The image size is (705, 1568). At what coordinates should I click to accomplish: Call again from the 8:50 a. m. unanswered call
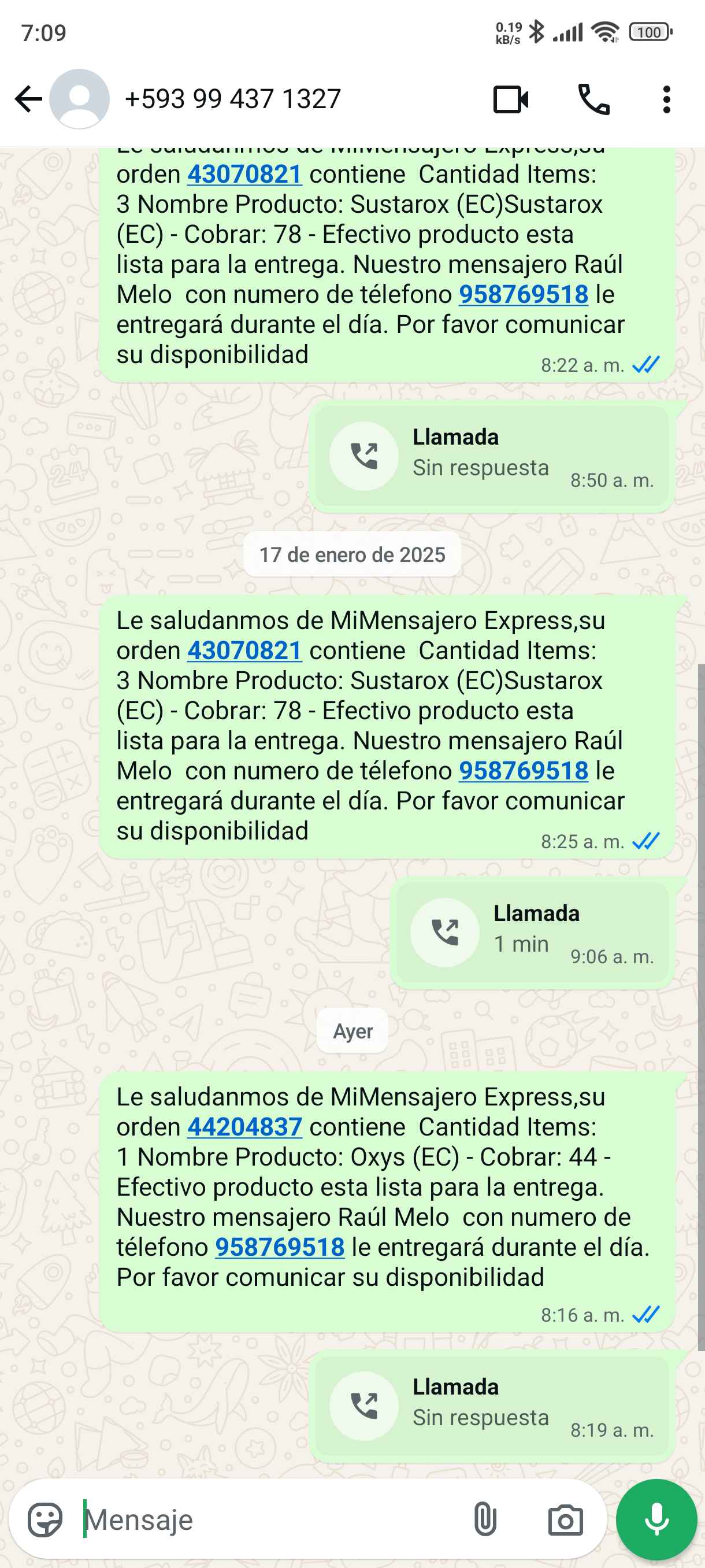coord(363,456)
